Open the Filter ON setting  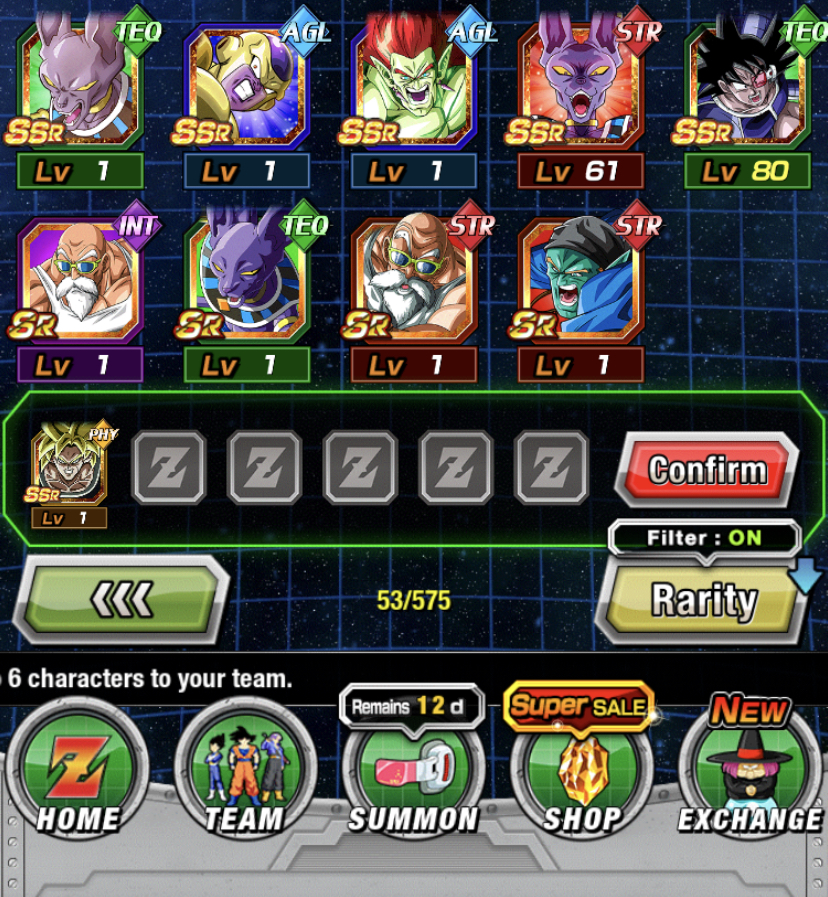(704, 538)
